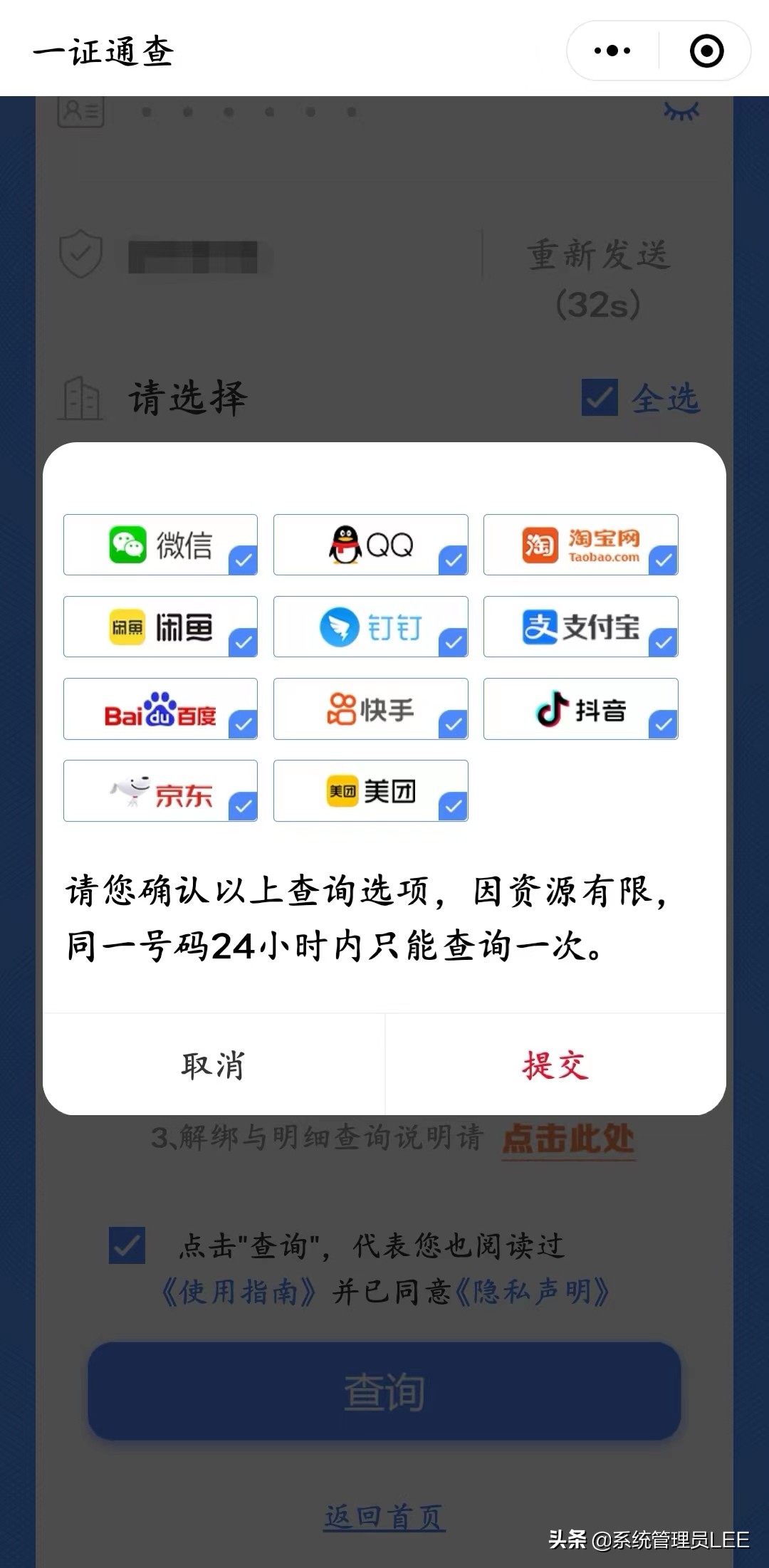
Task: Select the Baidu logo tile
Action: click(159, 709)
